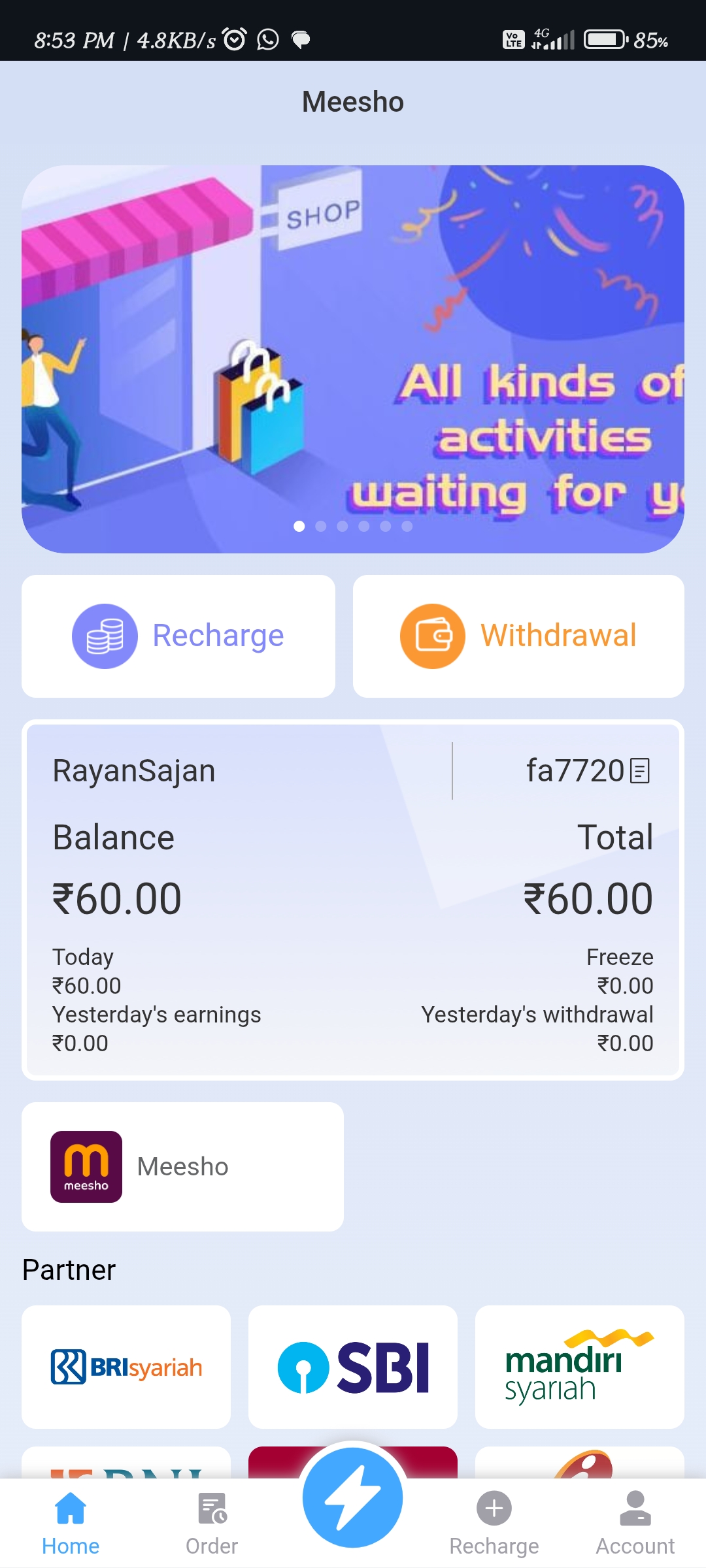Tap the center lightning bolt button
The height and width of the screenshot is (1568, 706).
coord(353,1497)
